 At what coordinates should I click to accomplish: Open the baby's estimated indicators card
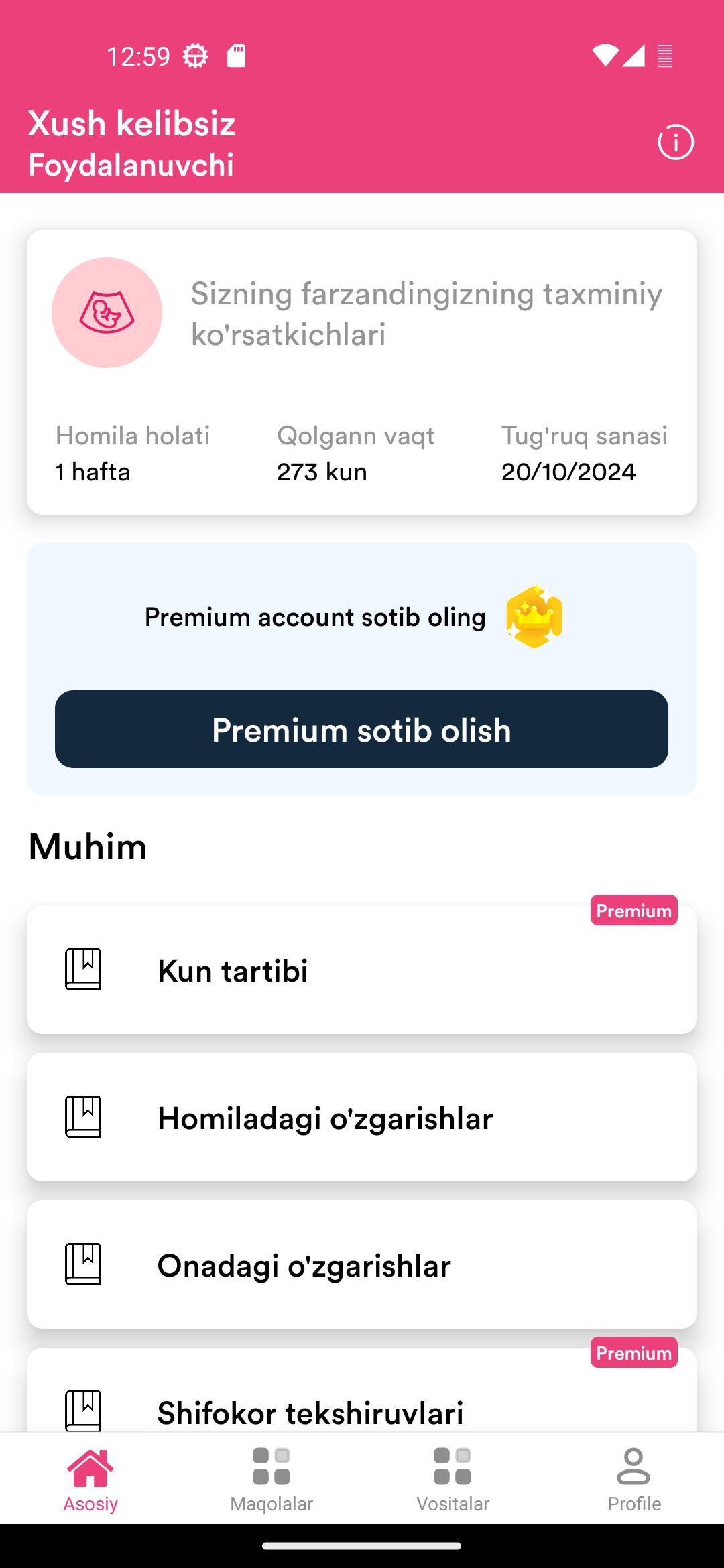361,372
